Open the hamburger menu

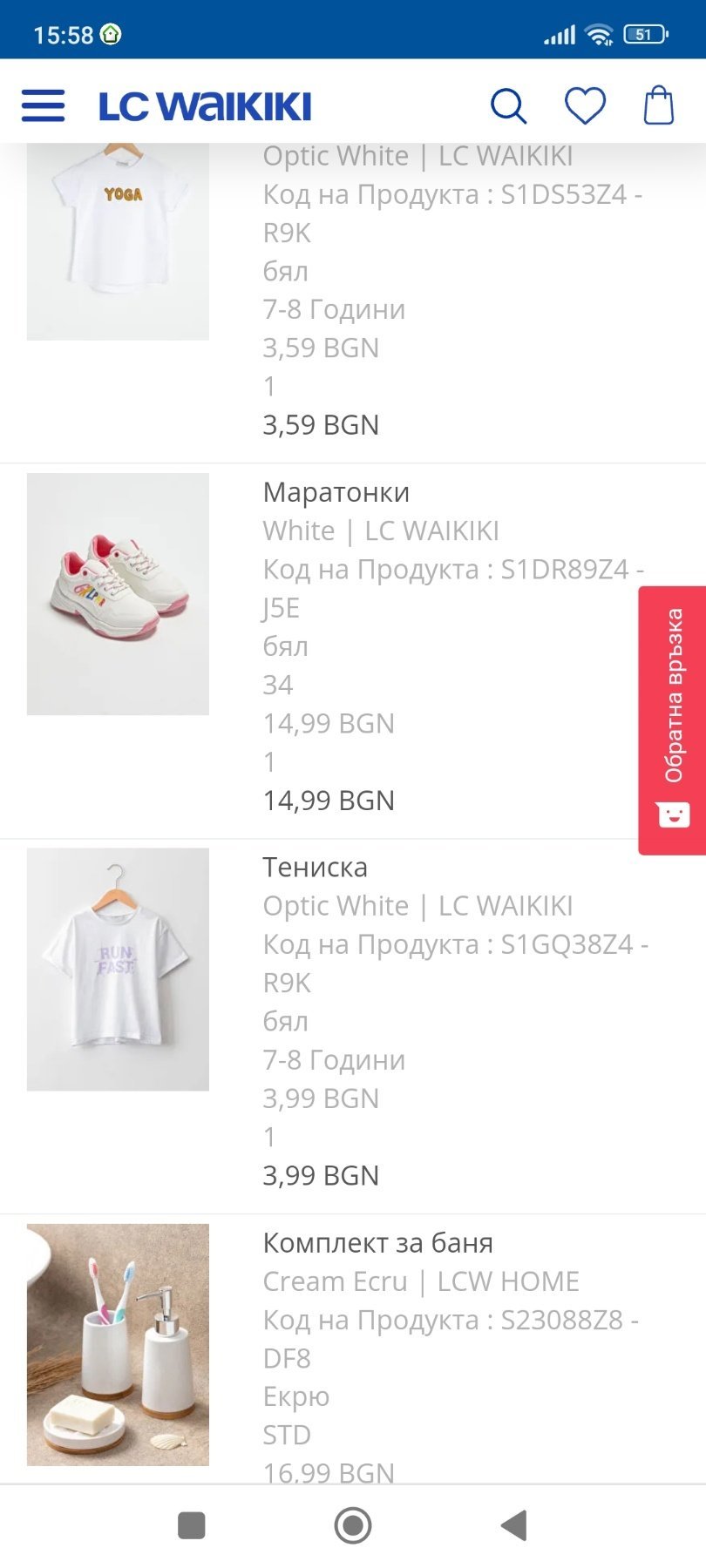point(43,105)
